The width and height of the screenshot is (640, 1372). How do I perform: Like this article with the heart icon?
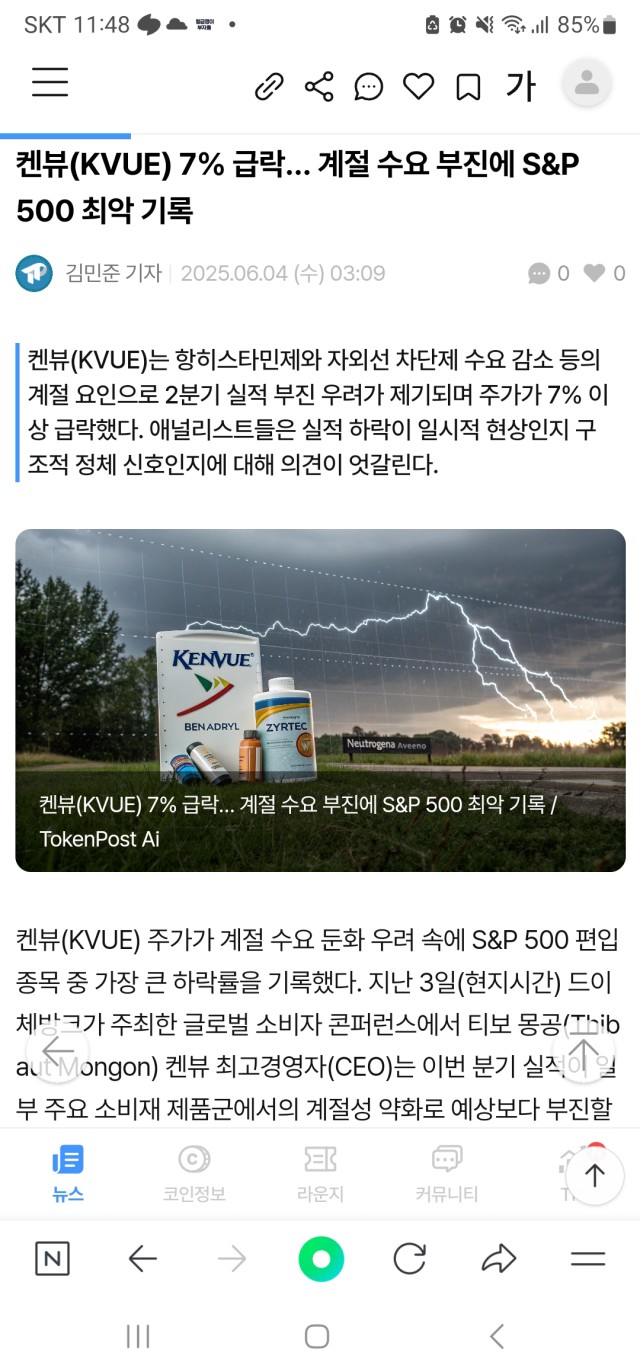click(x=419, y=87)
